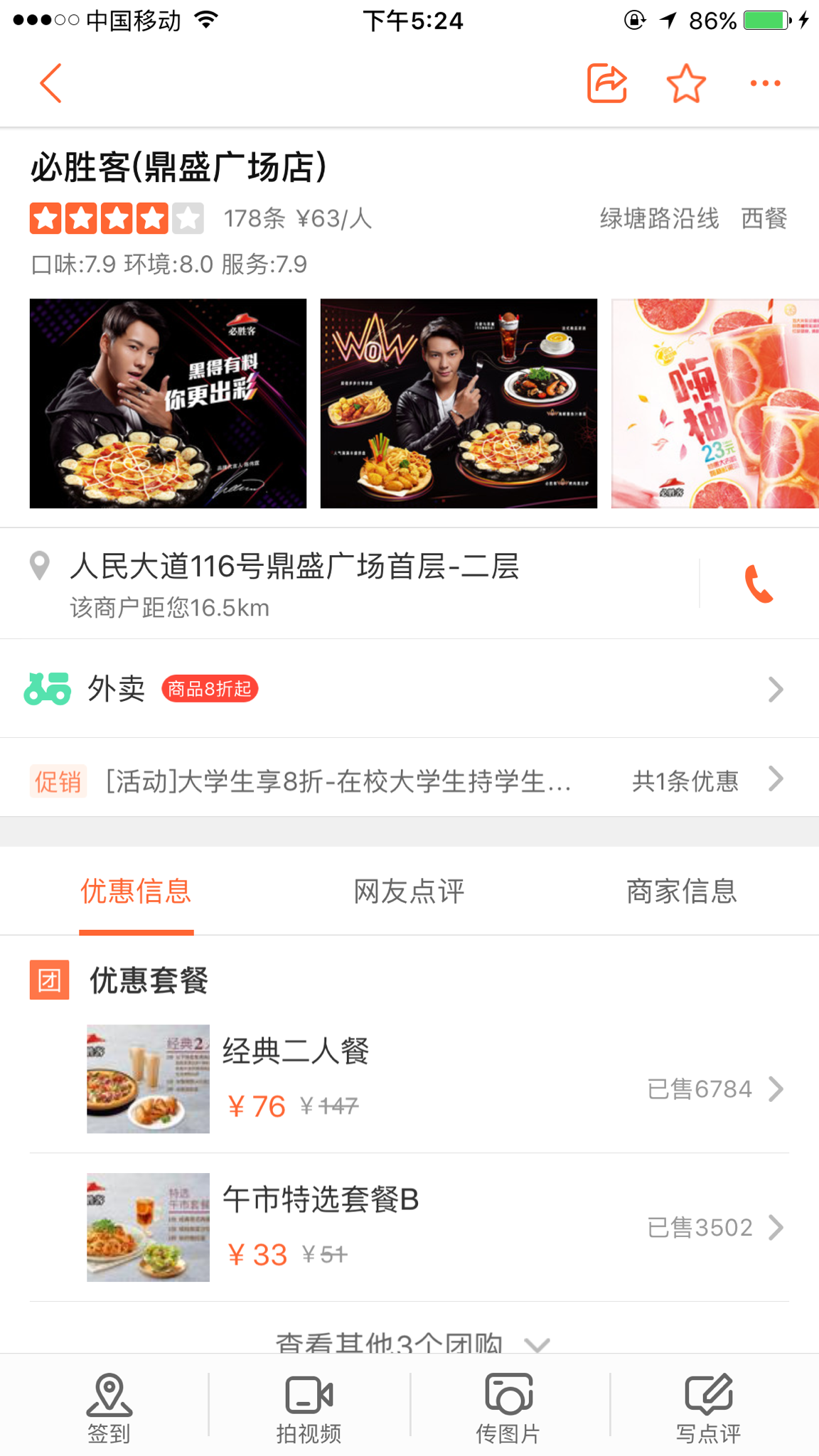Open the first restaurant photo
819x1456 pixels.
[x=168, y=403]
